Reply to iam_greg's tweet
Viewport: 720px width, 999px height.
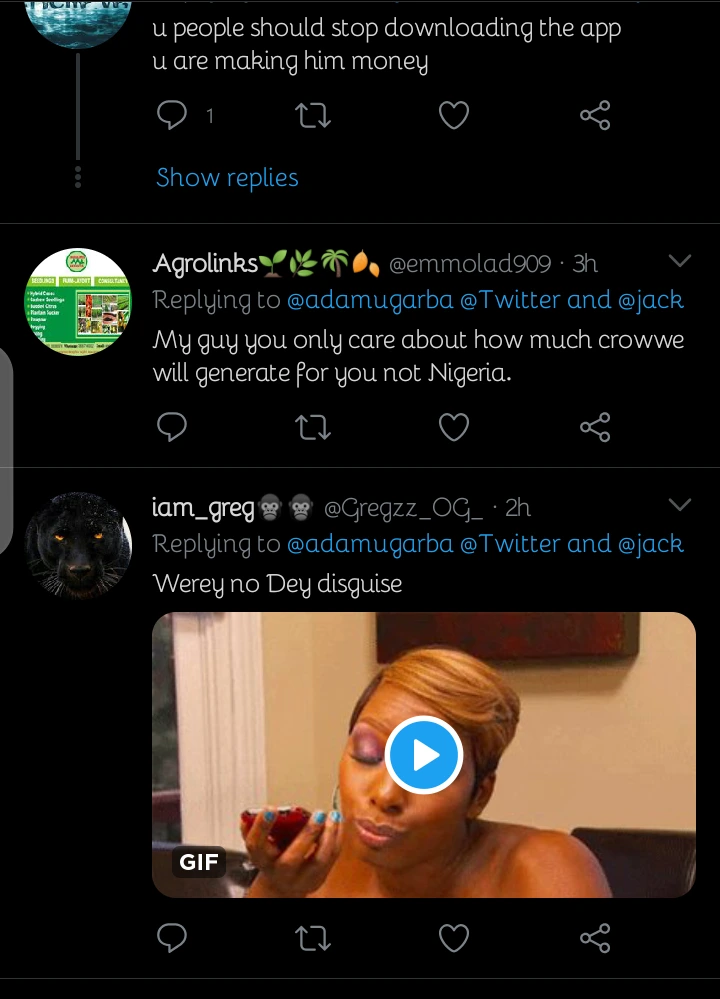point(173,937)
